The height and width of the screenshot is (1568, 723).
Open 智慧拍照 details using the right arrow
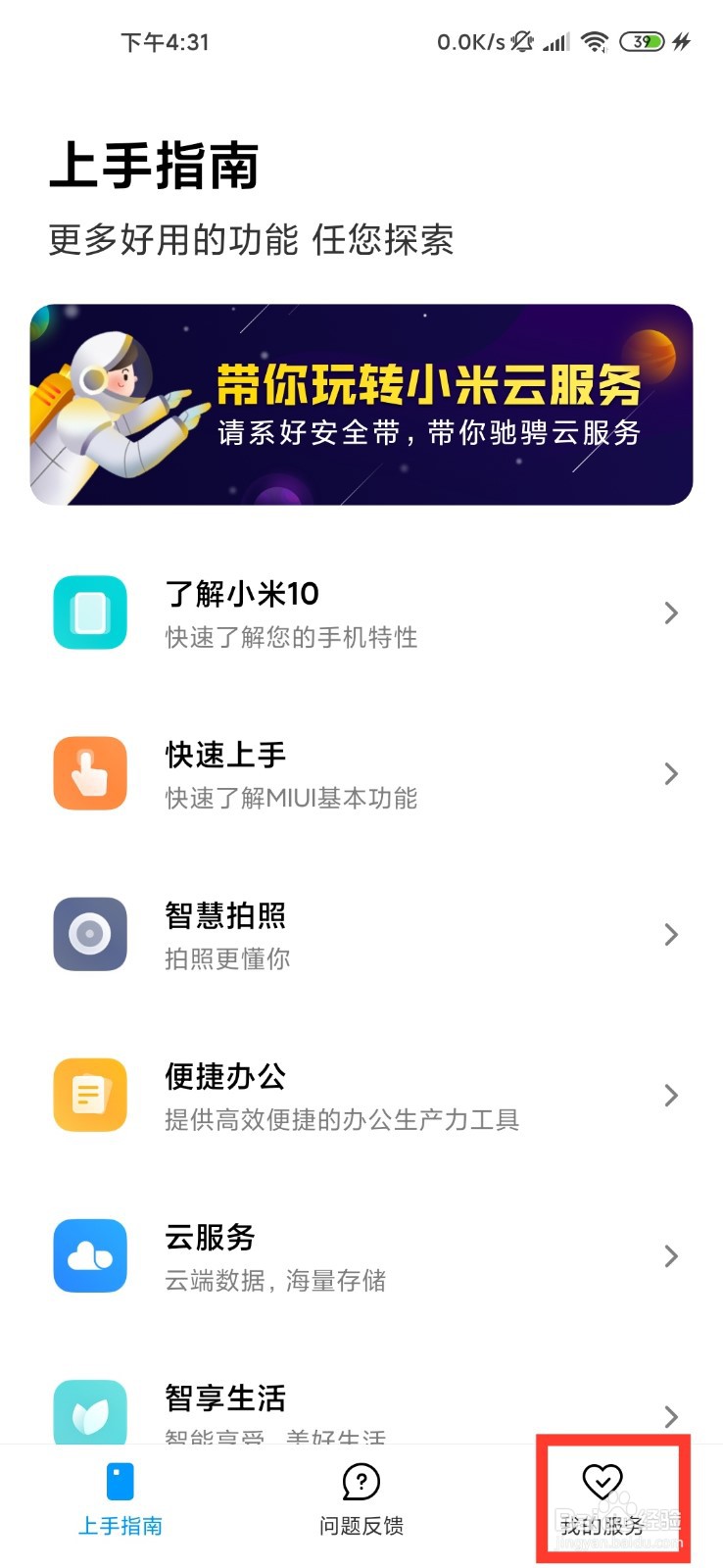click(x=670, y=934)
